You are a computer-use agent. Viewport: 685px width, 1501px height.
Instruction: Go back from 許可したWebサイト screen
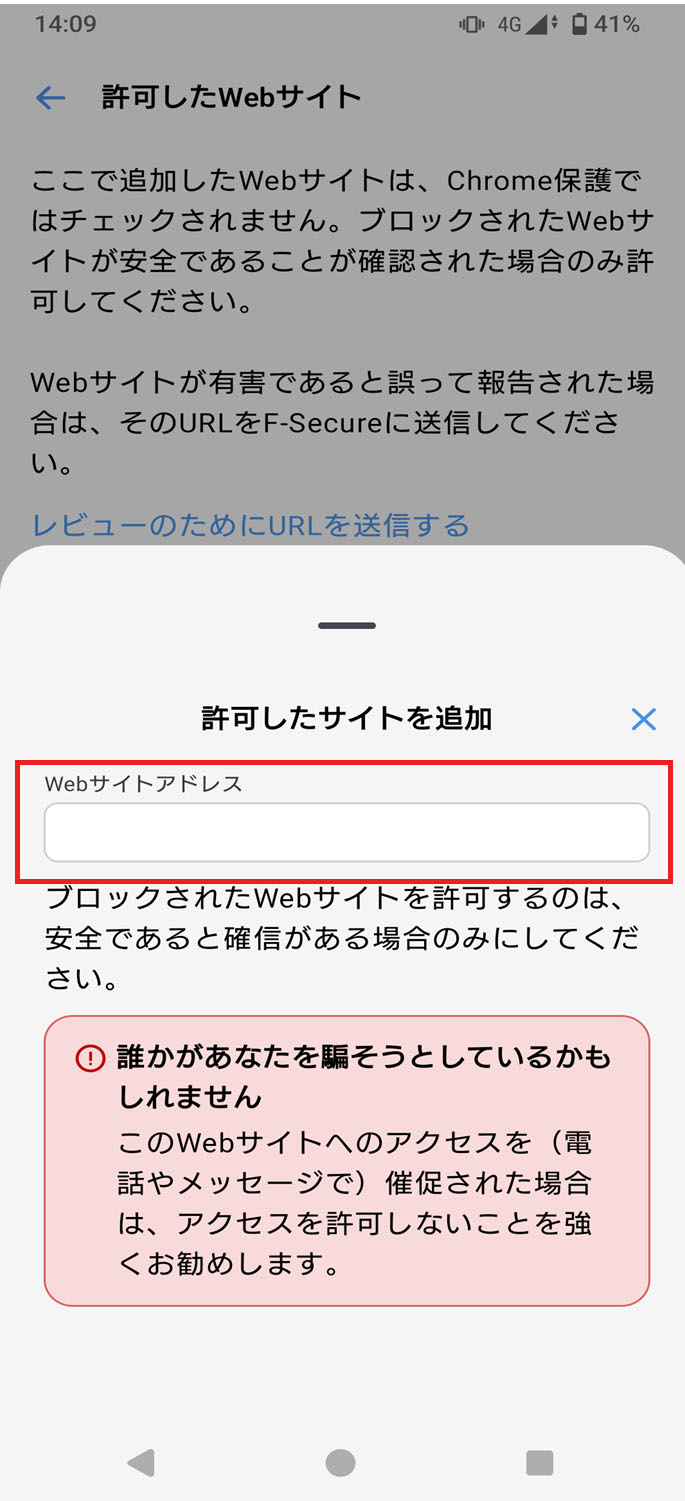[x=50, y=97]
